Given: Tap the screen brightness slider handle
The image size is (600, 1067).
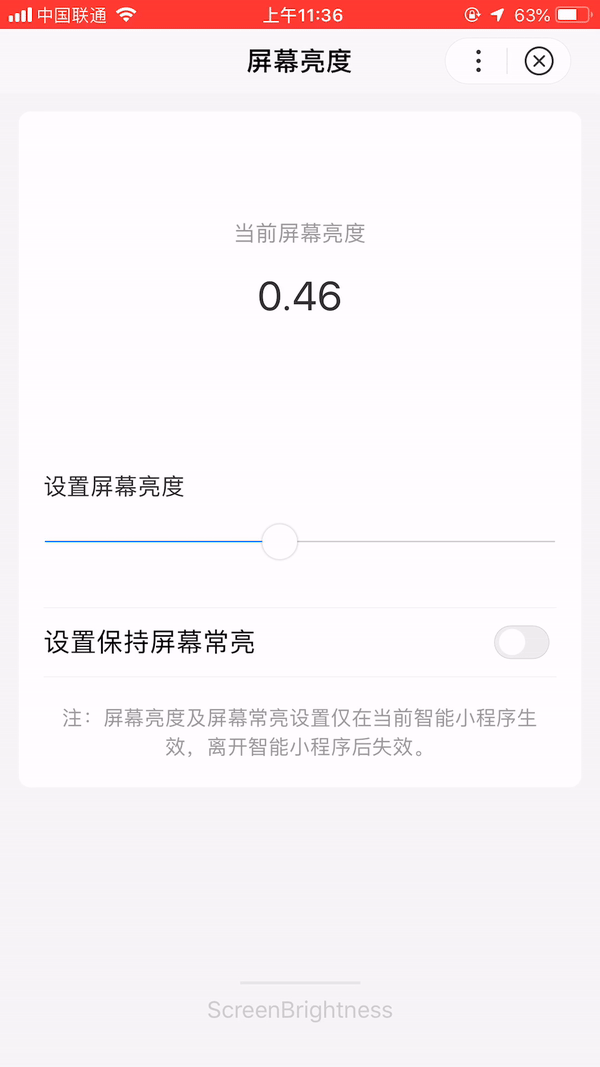Looking at the screenshot, I should (280, 541).
